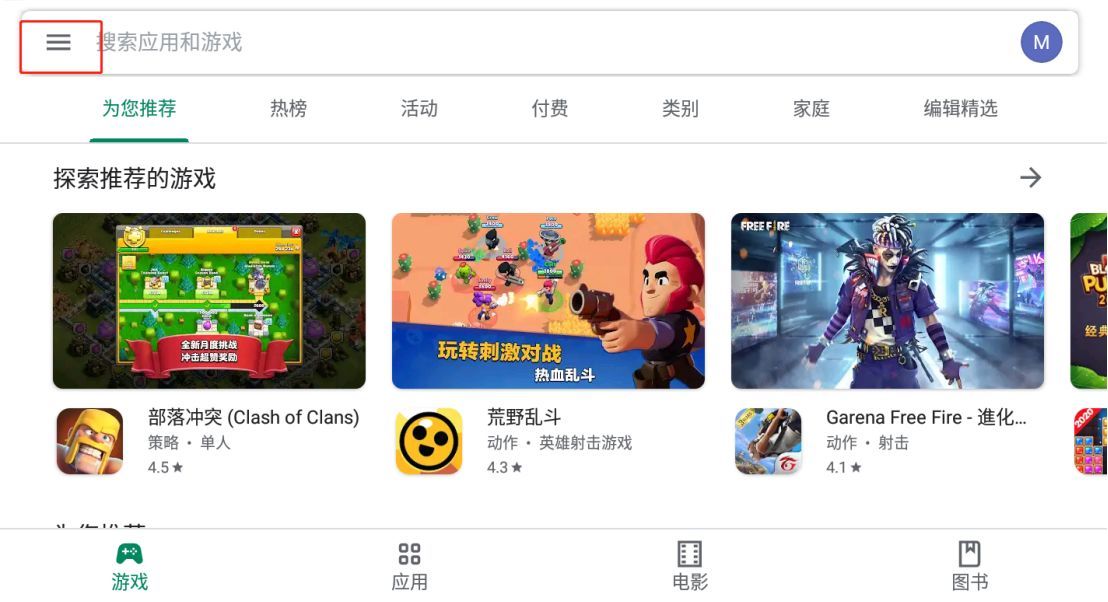View the 编辑精选 tab

960,109
